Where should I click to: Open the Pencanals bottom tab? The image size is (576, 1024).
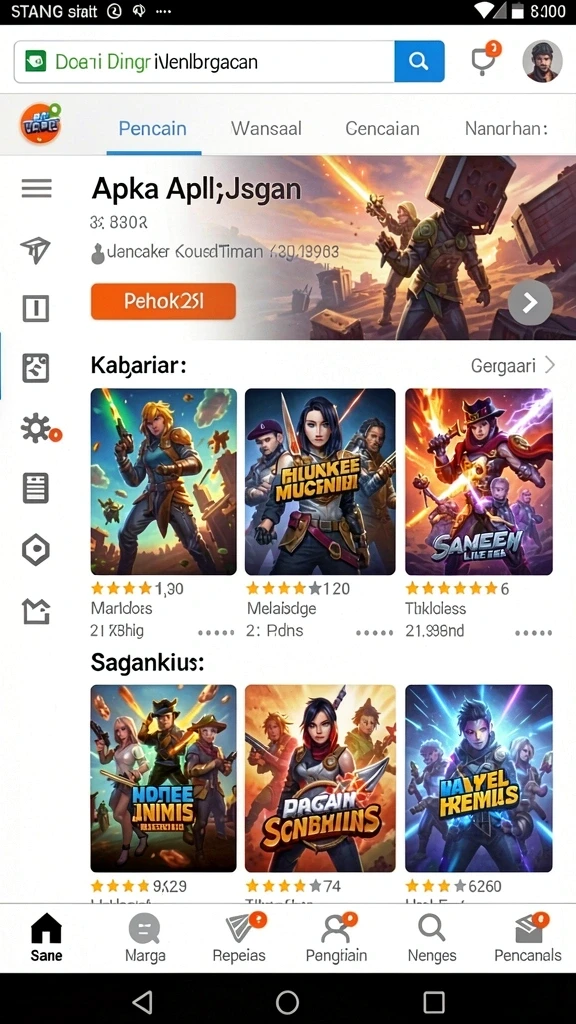point(528,938)
